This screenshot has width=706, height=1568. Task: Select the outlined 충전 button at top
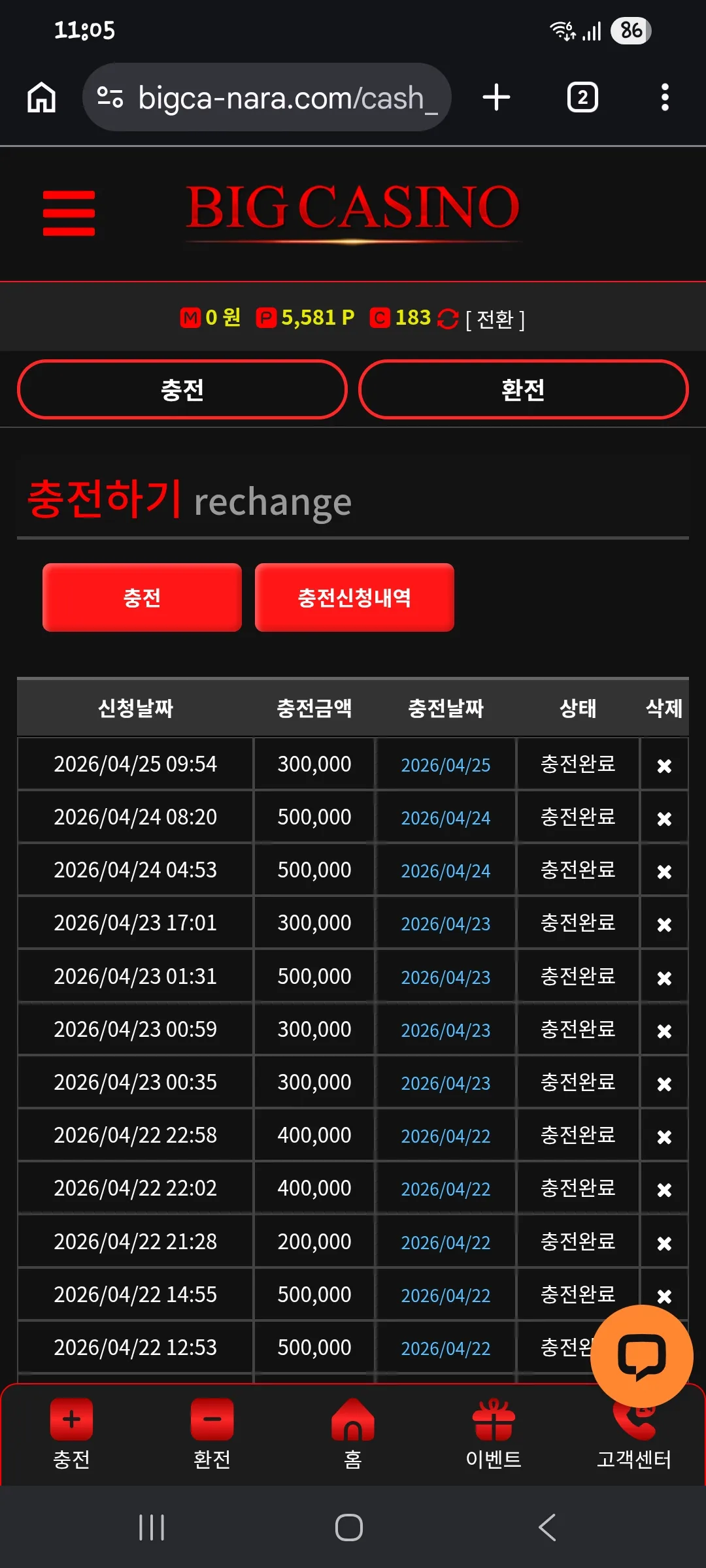pos(182,389)
